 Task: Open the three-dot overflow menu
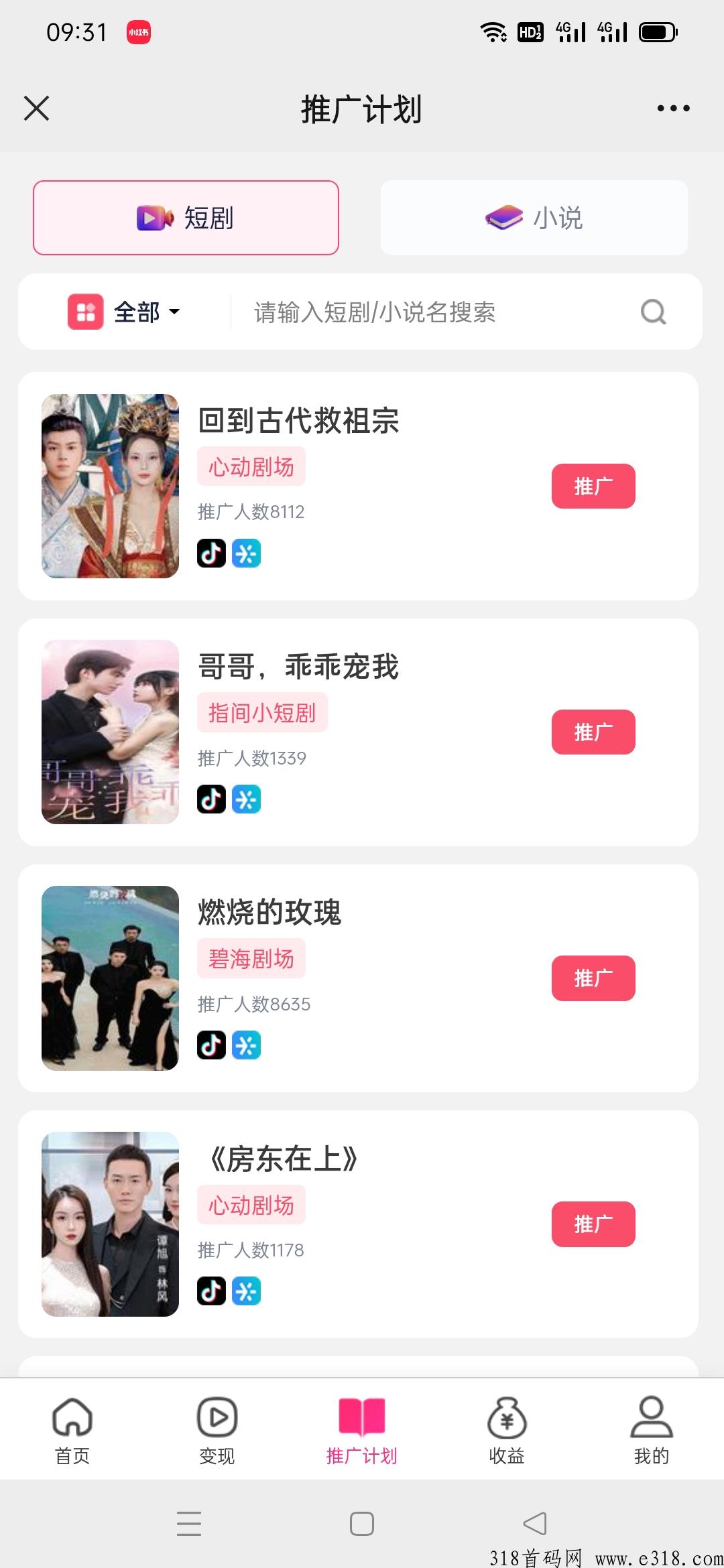click(x=673, y=108)
